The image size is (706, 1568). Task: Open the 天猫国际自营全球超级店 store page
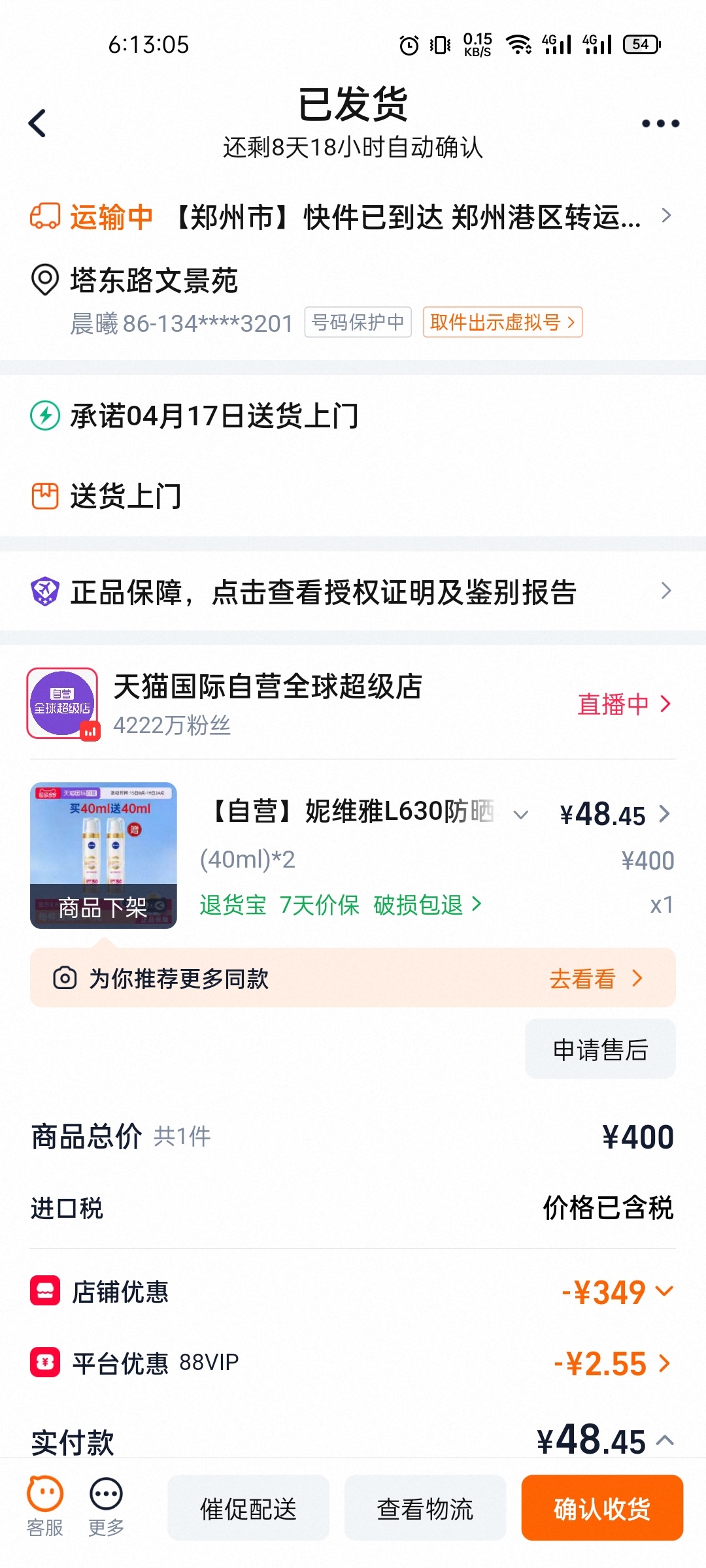pyautogui.click(x=268, y=687)
